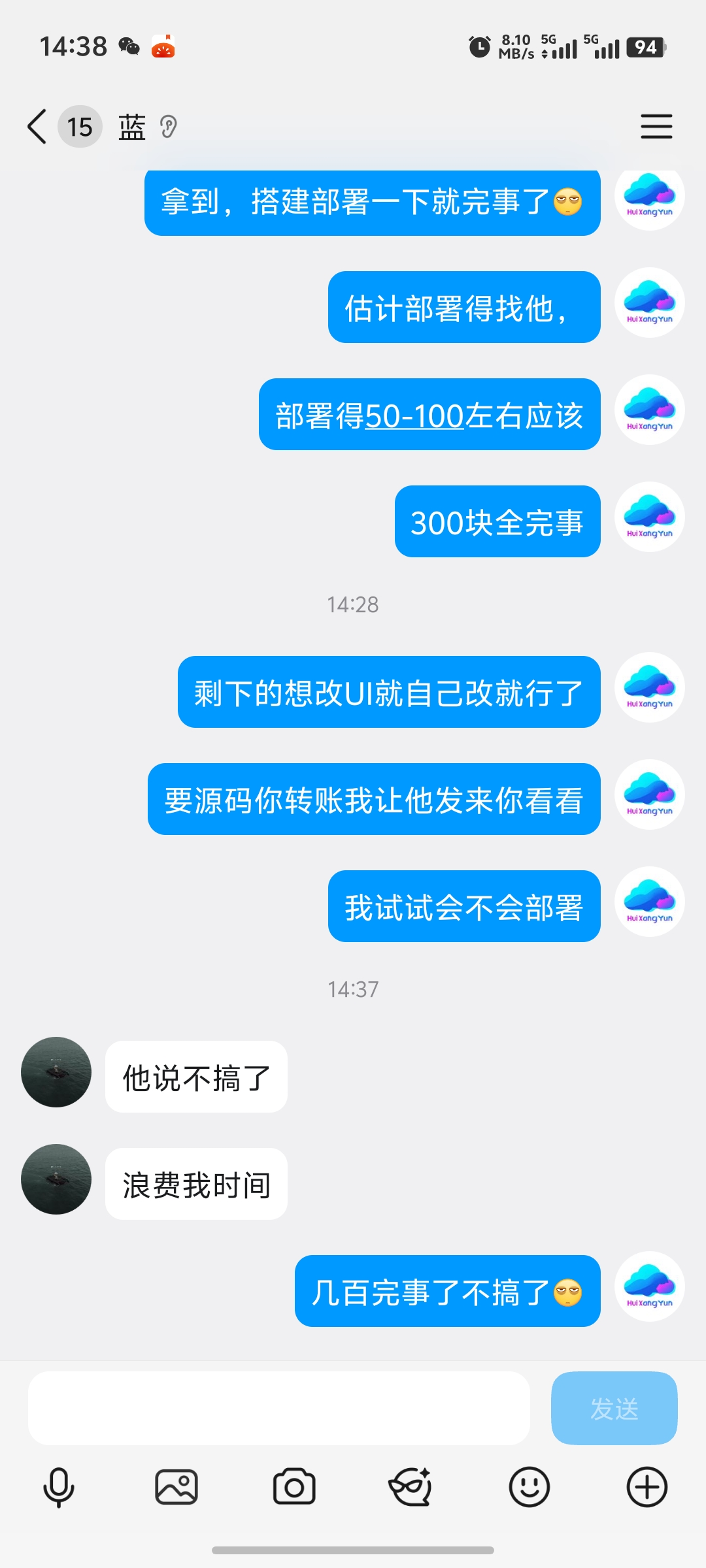Open the masked-face sticker effects icon
Viewport: 706px width, 1568px height.
point(411,1488)
